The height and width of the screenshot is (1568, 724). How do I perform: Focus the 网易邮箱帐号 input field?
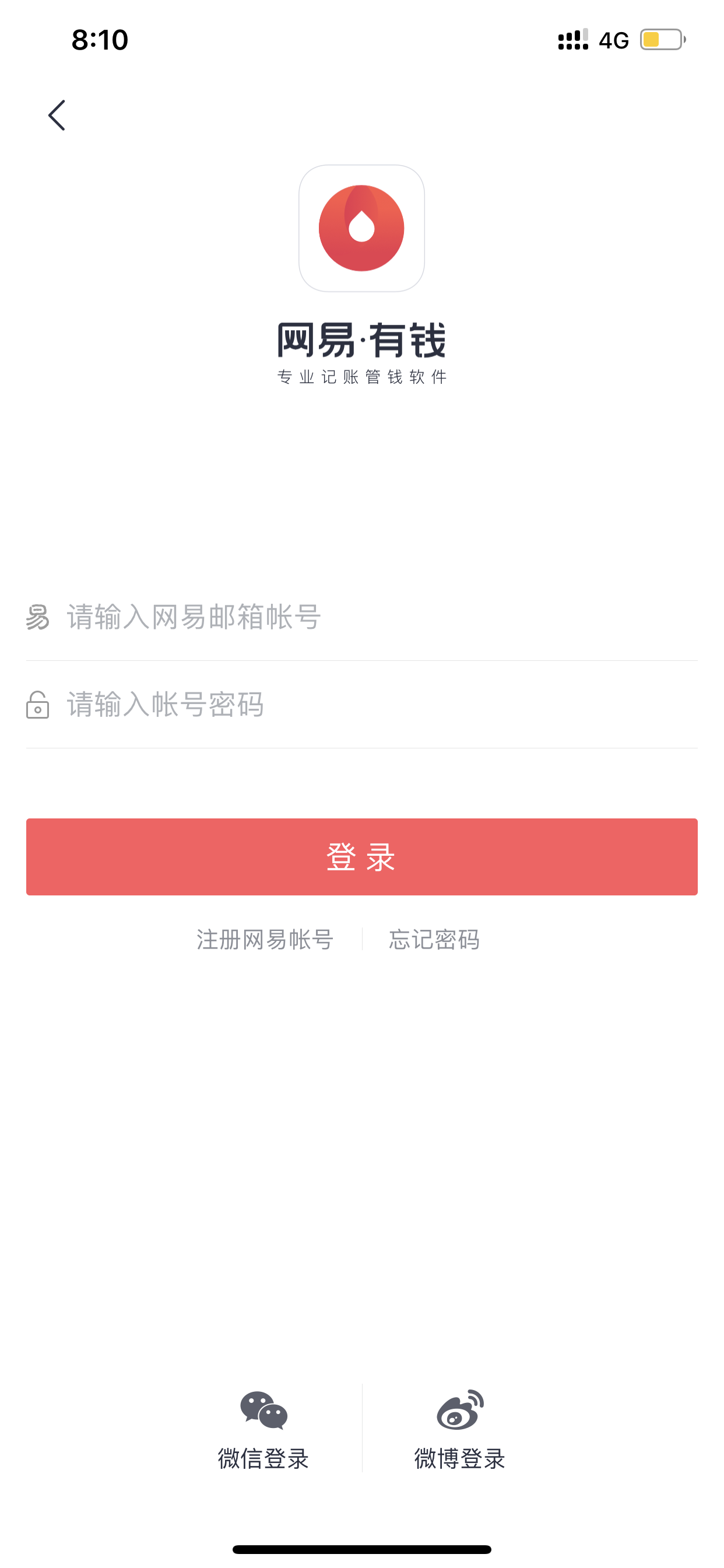click(361, 617)
